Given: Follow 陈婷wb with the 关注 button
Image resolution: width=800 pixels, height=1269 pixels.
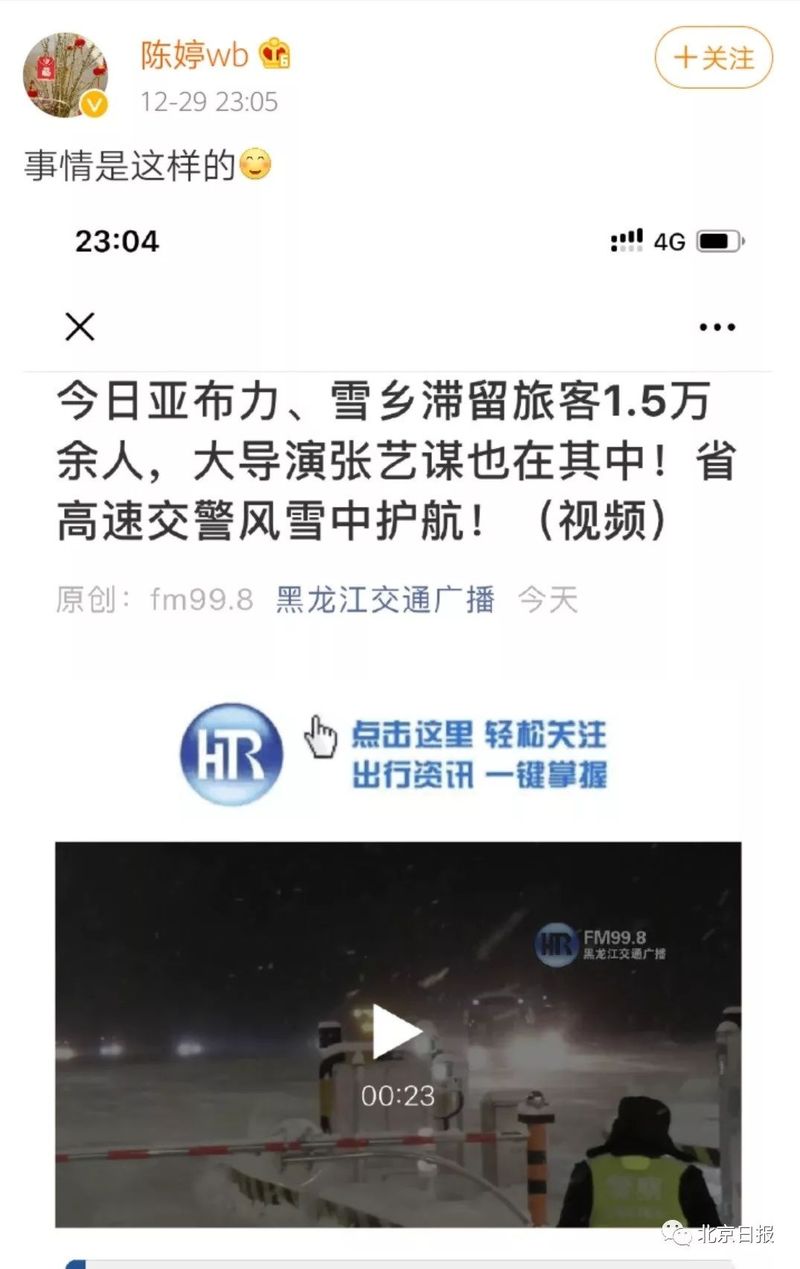Looking at the screenshot, I should (713, 58).
